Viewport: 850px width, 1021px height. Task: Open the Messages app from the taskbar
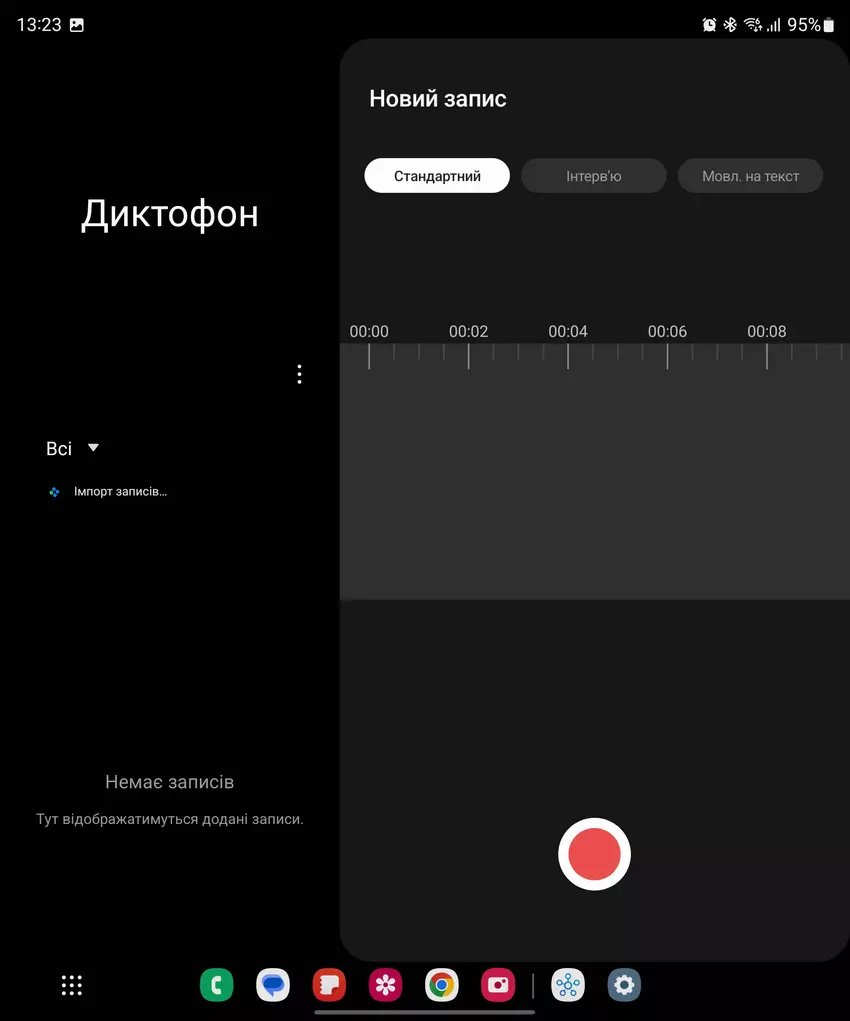(273, 985)
